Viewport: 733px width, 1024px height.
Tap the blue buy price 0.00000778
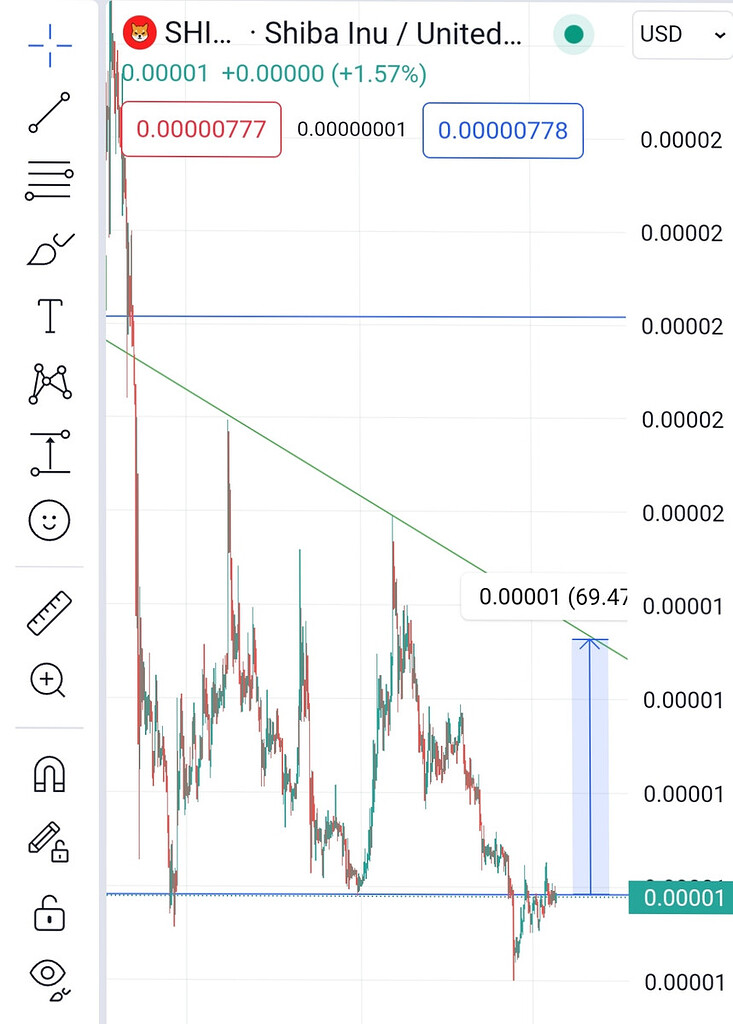click(502, 130)
